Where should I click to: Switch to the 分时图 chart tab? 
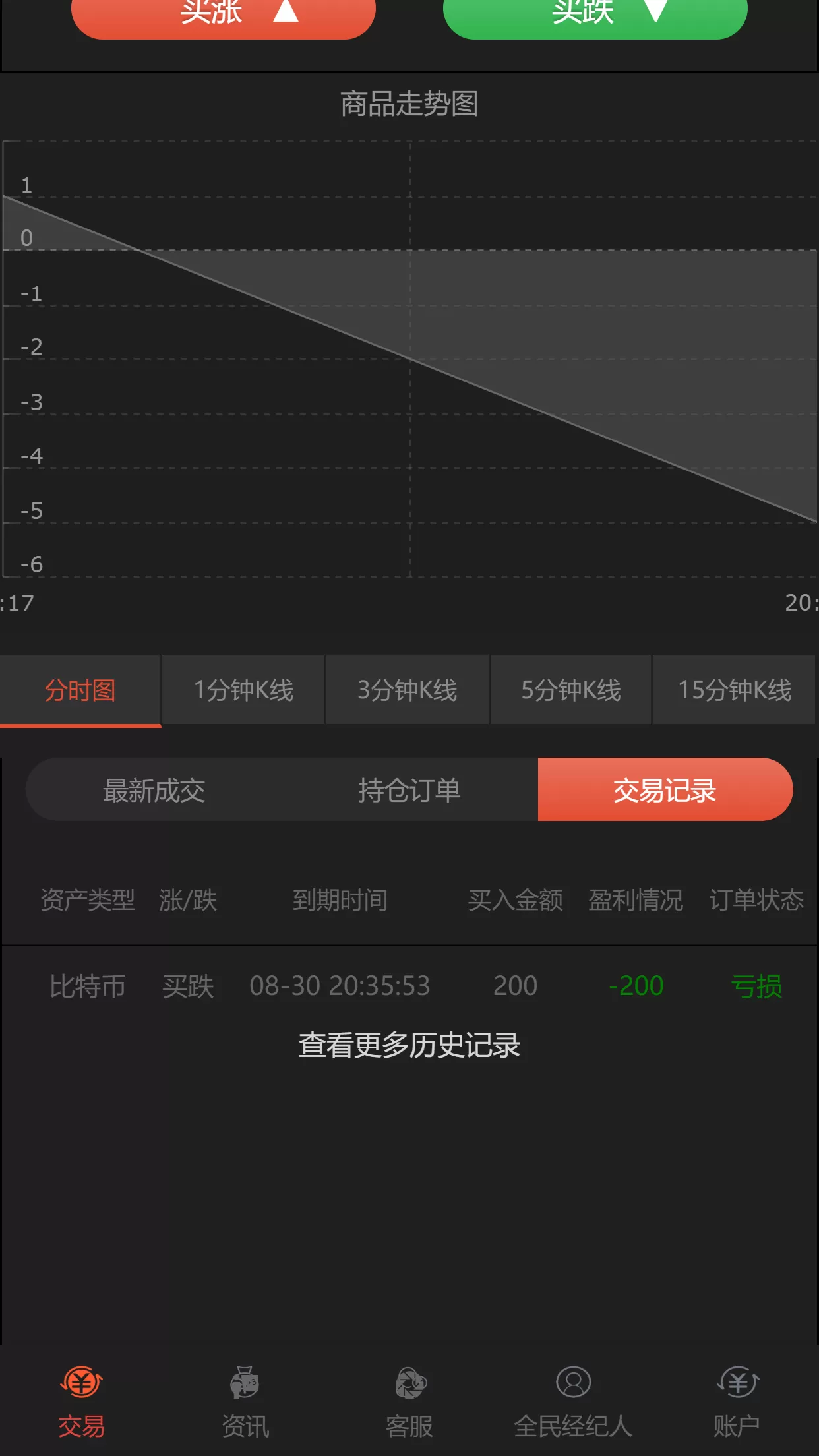(x=80, y=690)
